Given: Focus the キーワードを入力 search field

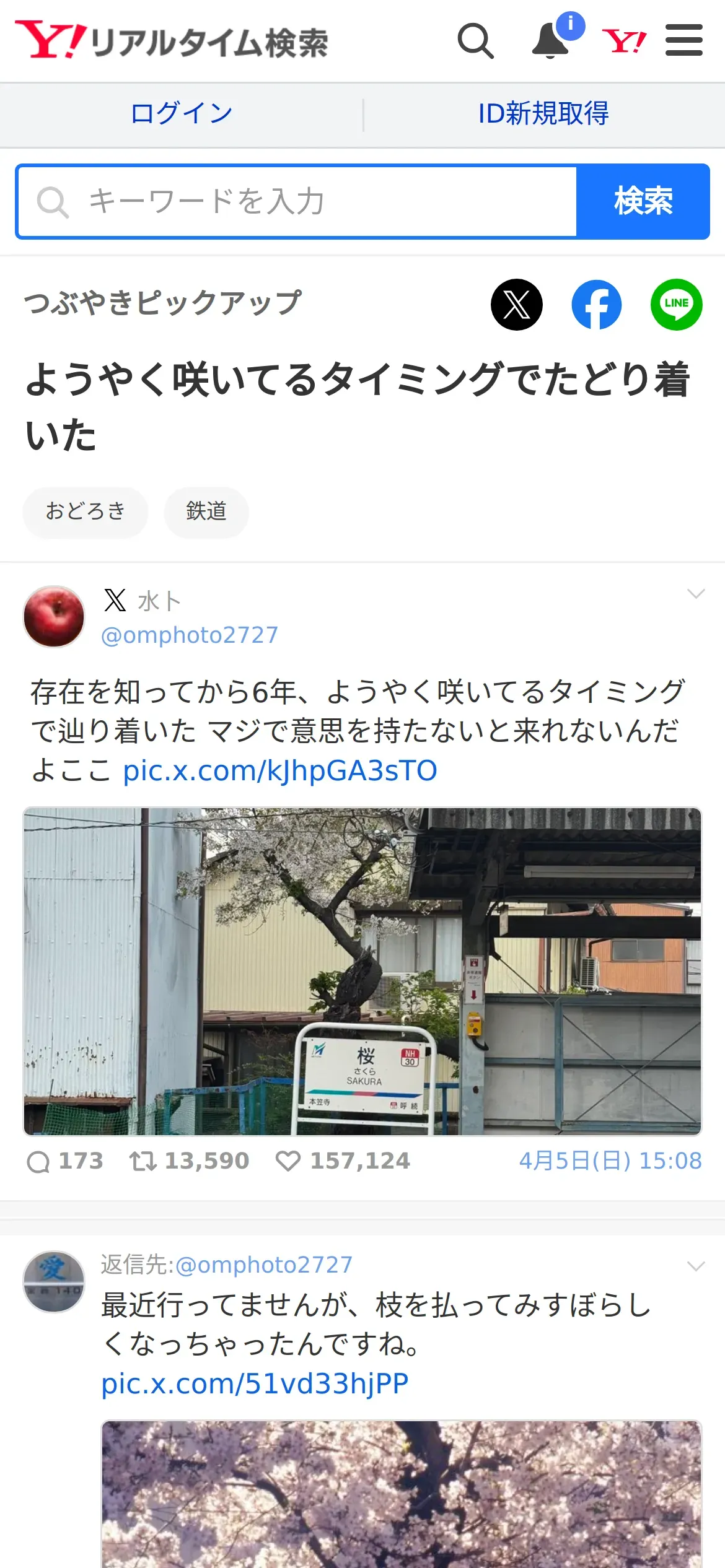Looking at the screenshot, I should coord(297,201).
